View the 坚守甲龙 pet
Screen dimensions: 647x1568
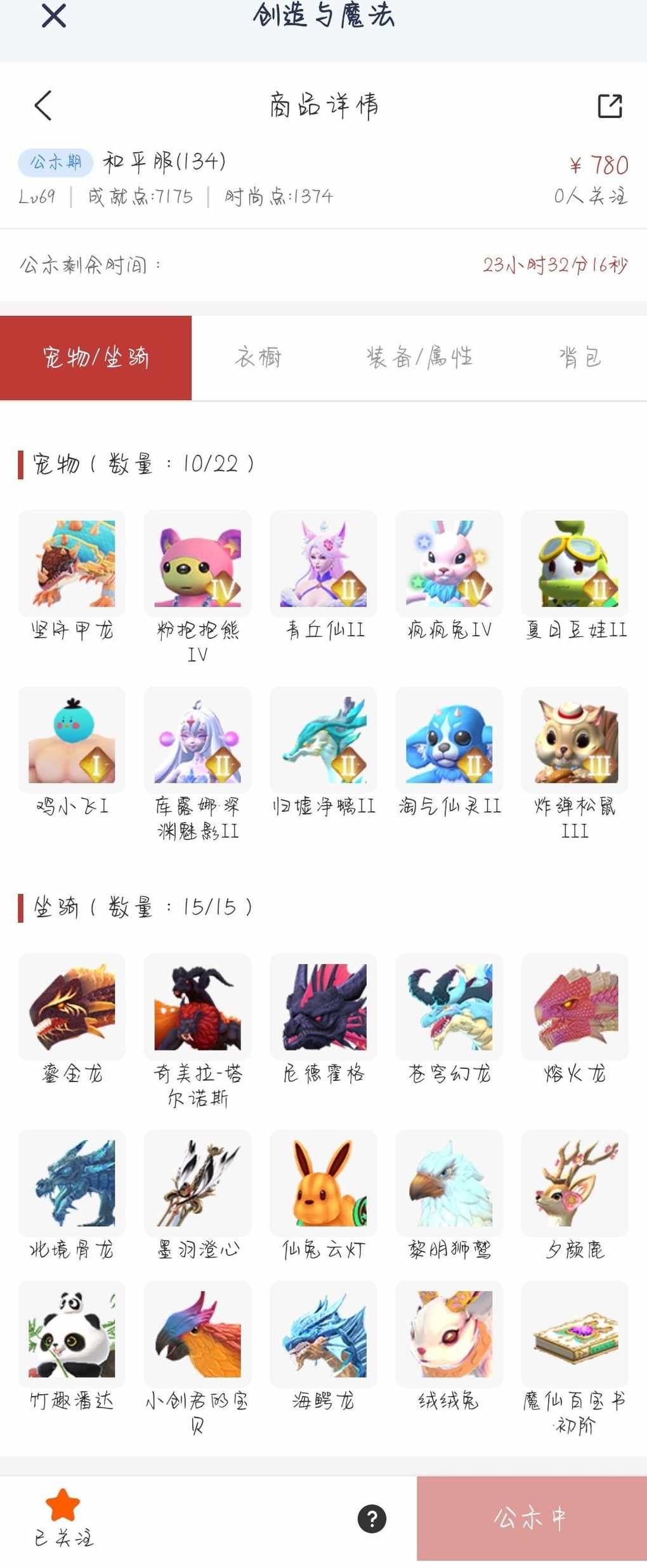(72, 564)
